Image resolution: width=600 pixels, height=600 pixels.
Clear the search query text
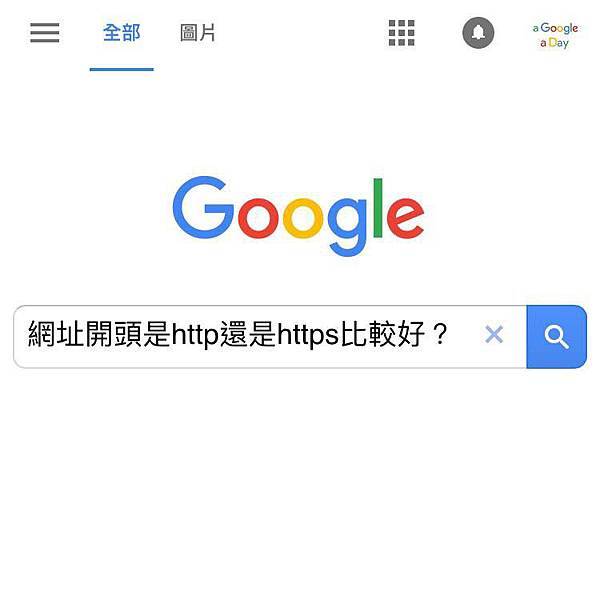[494, 336]
